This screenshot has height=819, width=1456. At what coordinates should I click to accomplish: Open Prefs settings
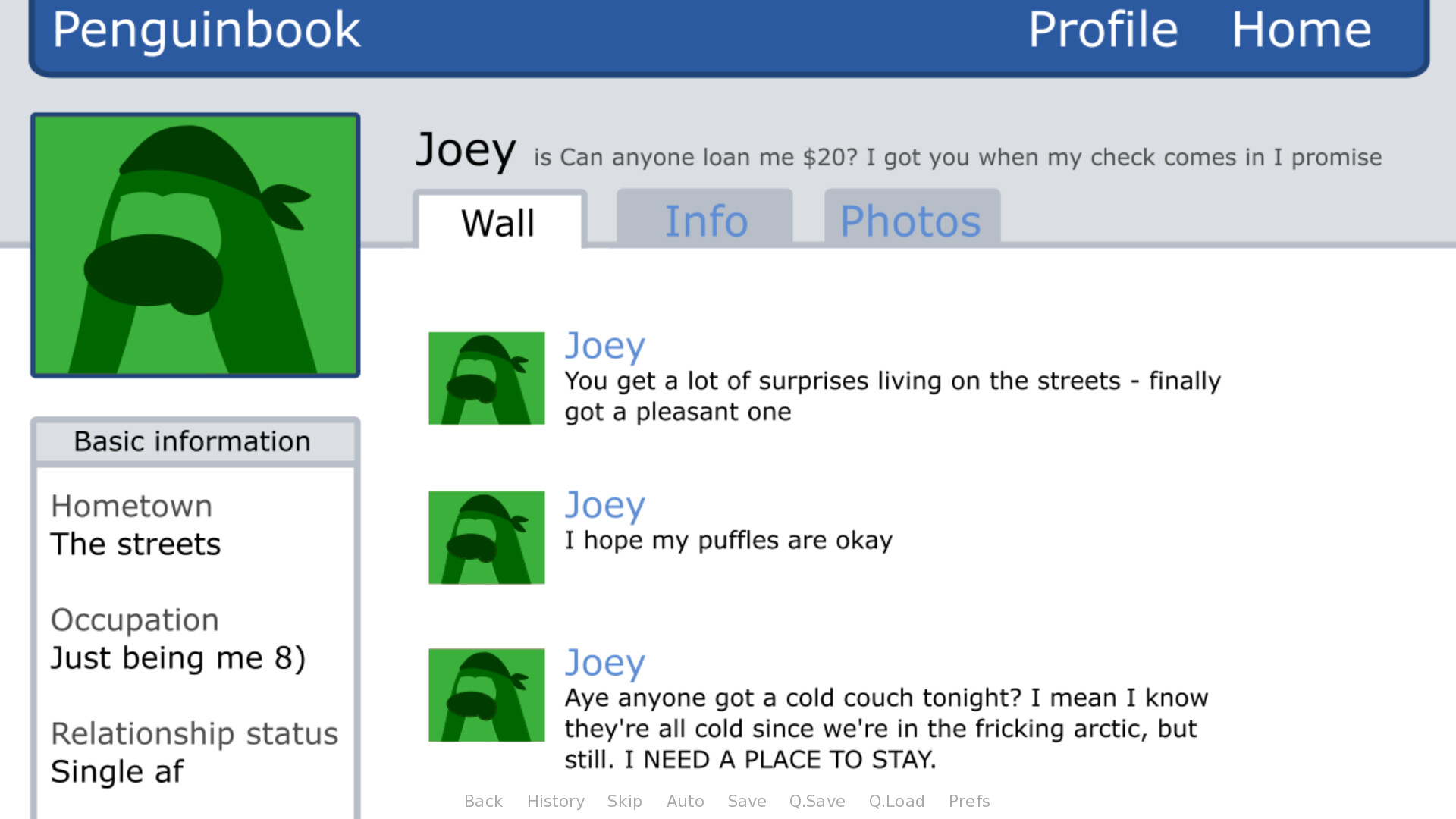[968, 801]
